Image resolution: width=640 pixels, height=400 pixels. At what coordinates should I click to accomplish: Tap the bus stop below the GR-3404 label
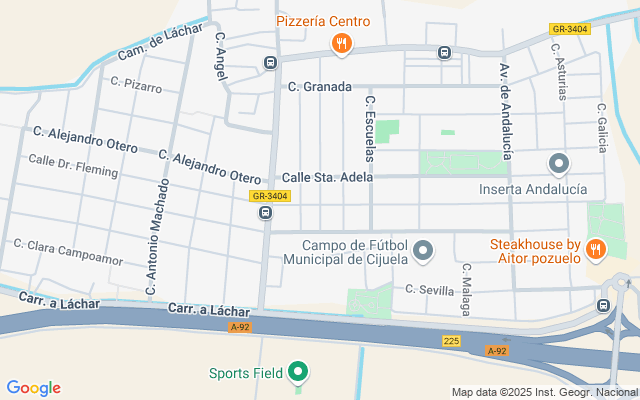pos(265,213)
